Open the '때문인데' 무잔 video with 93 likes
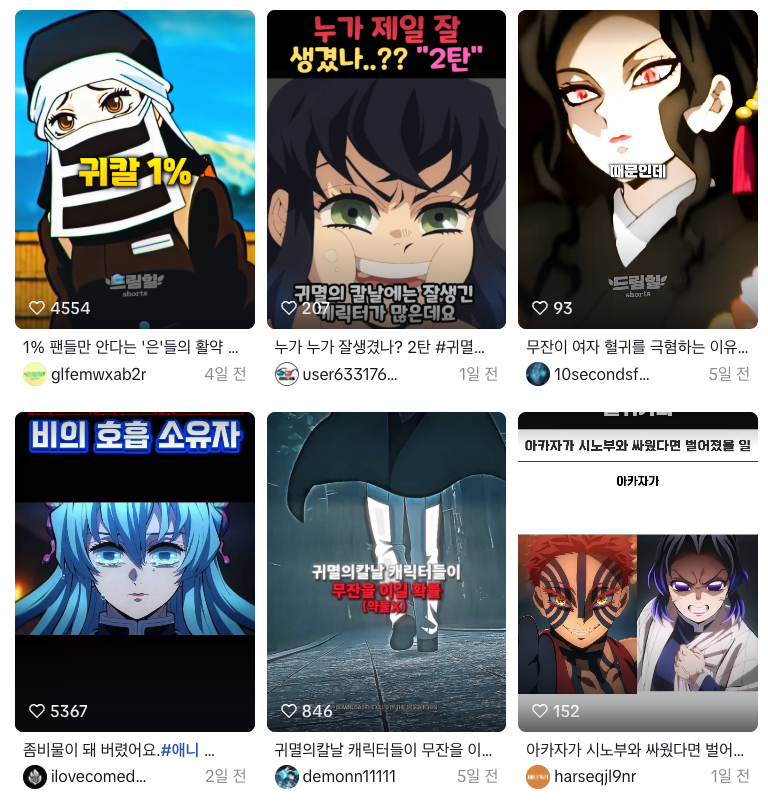Screen dimensions: 768x807 (x=637, y=170)
